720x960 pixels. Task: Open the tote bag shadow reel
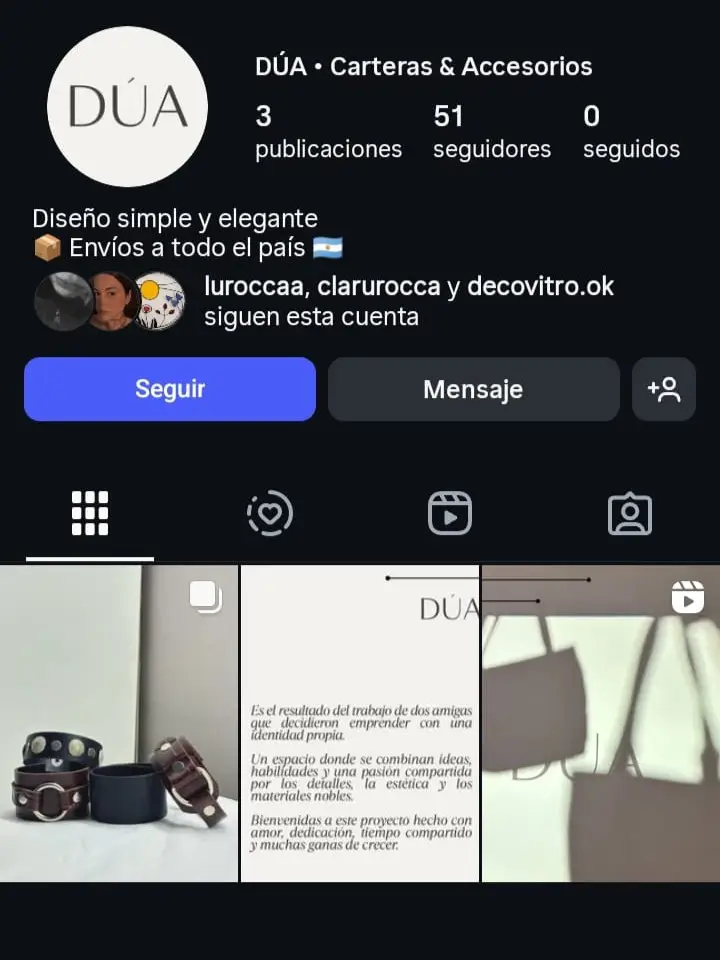[x=601, y=723]
